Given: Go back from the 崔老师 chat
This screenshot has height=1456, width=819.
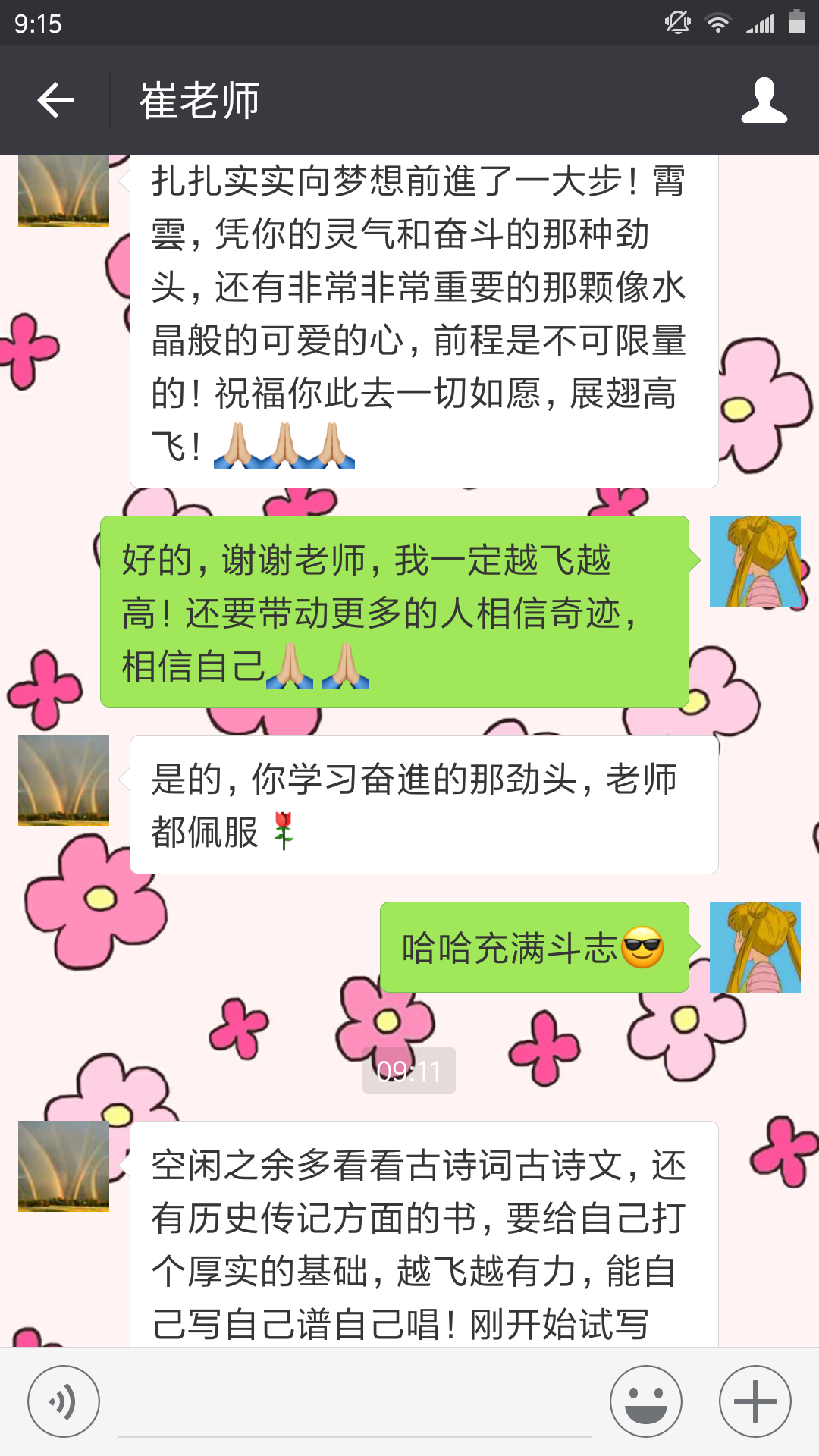Looking at the screenshot, I should coord(55,100).
